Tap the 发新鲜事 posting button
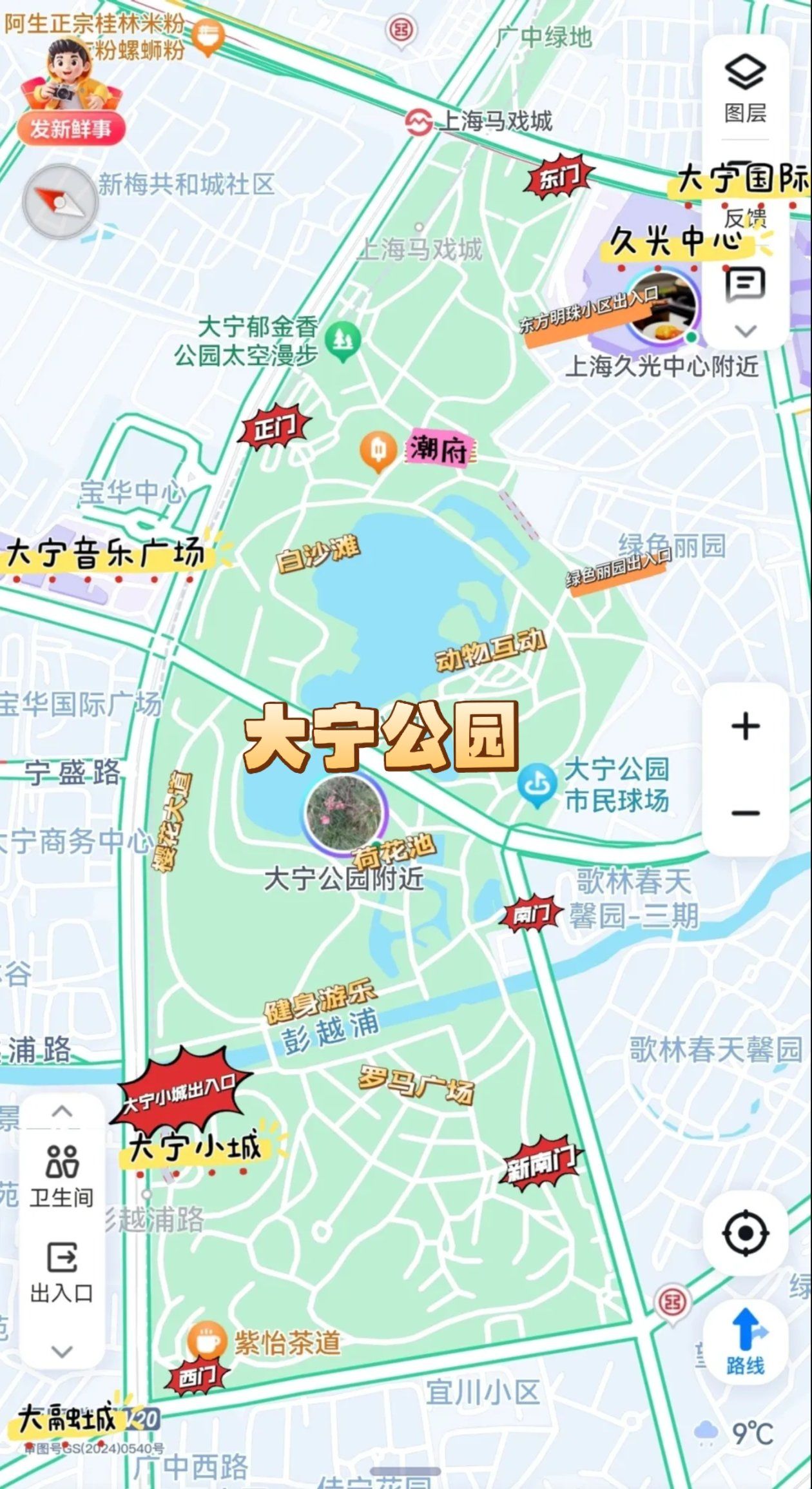 coord(73,129)
